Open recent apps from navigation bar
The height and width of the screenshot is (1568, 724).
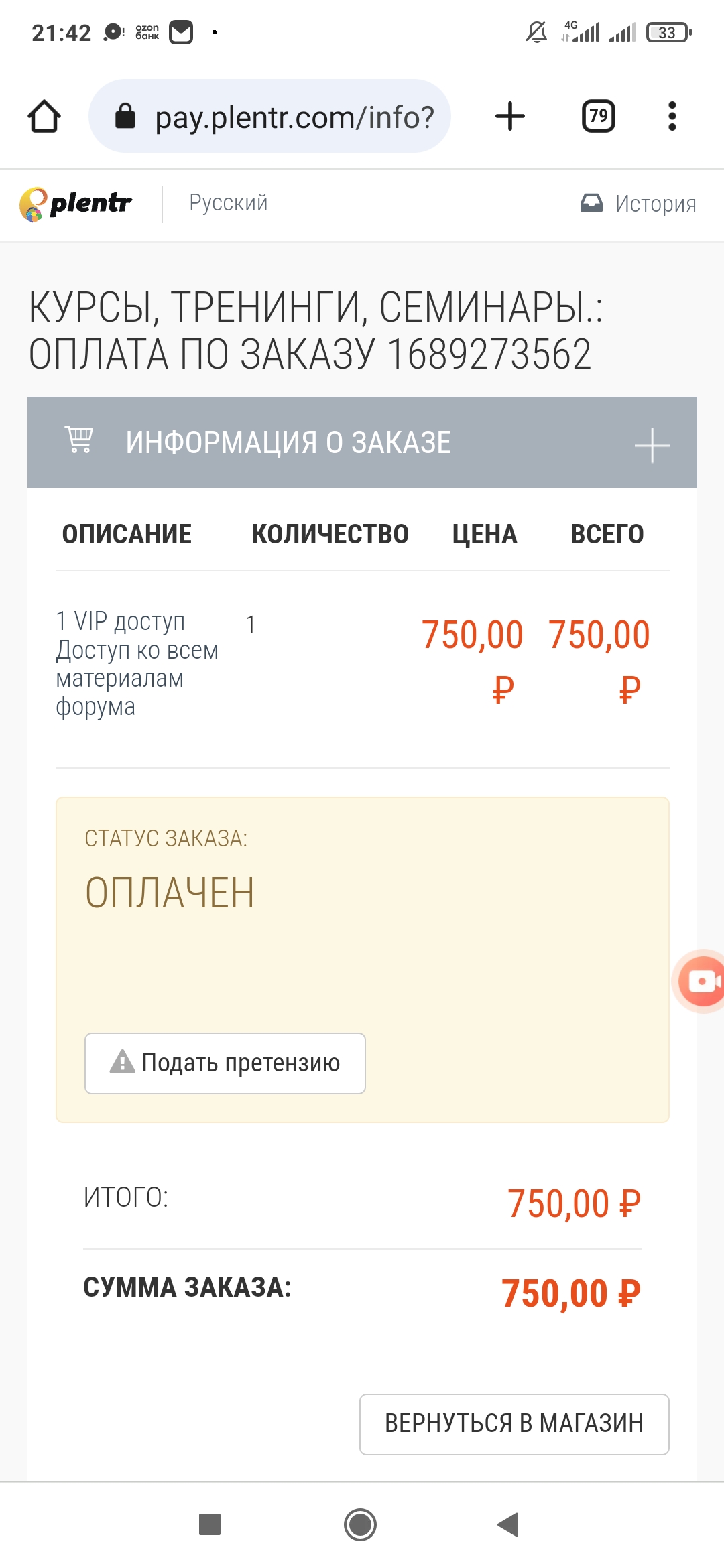(210, 1524)
